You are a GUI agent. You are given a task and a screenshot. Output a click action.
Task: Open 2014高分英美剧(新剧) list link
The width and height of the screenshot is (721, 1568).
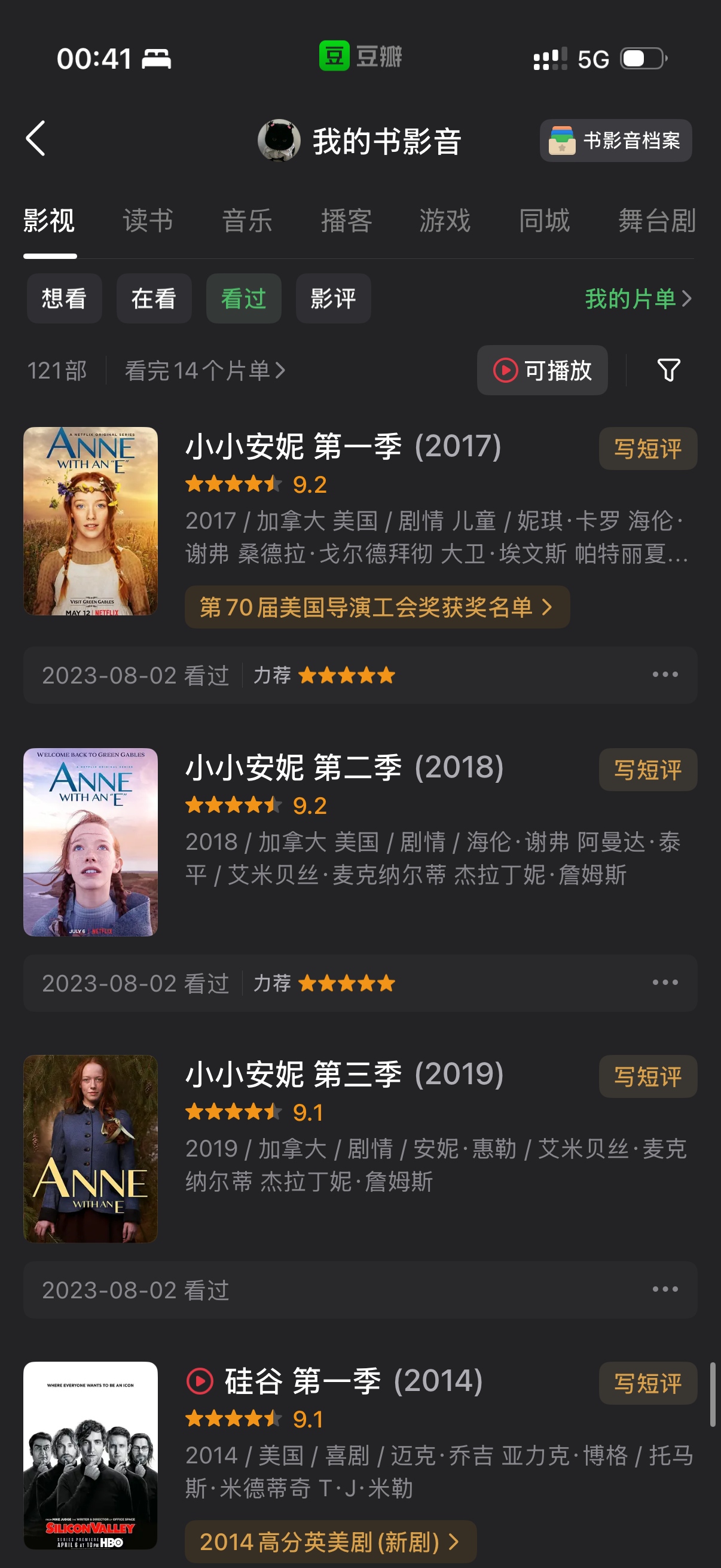(x=330, y=1541)
